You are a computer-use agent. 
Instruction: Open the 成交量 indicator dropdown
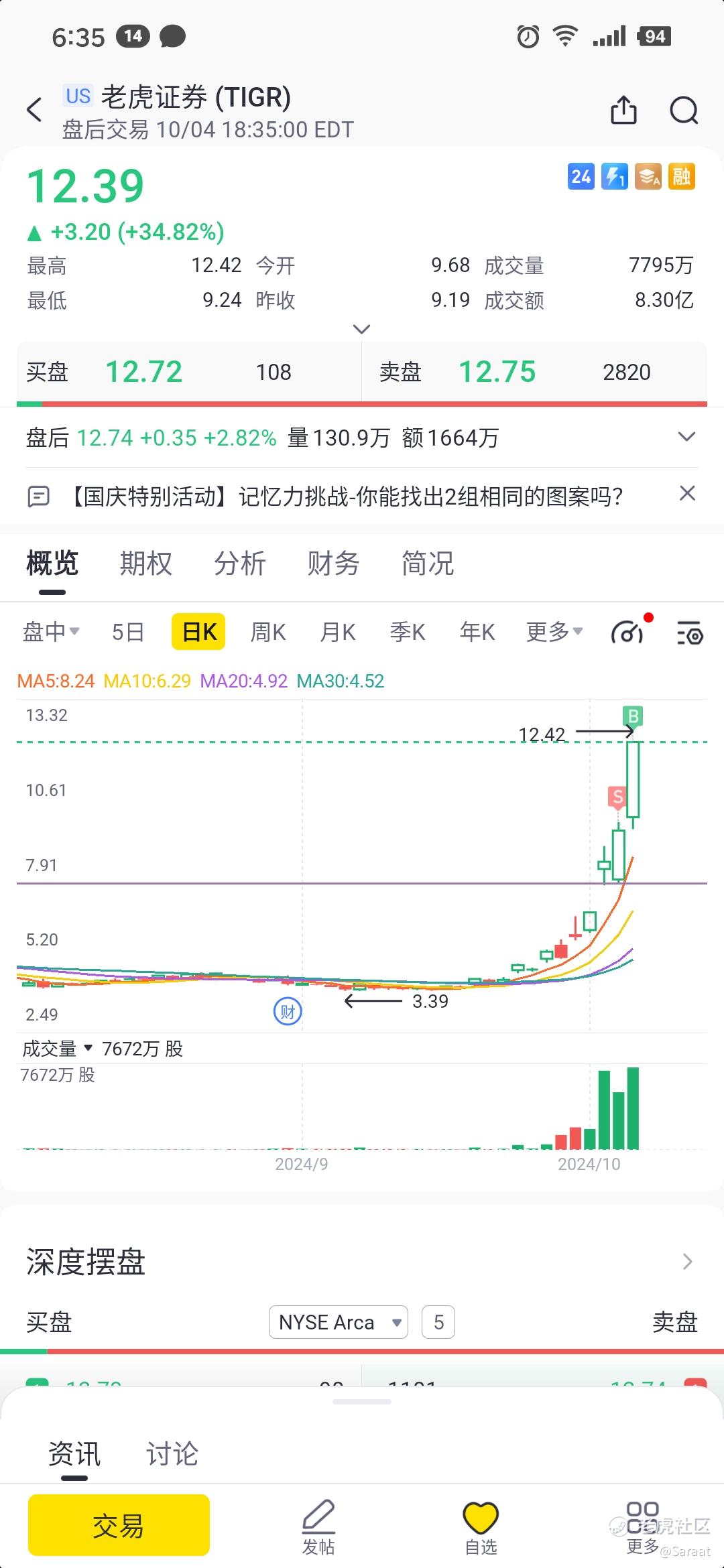[x=58, y=1049]
